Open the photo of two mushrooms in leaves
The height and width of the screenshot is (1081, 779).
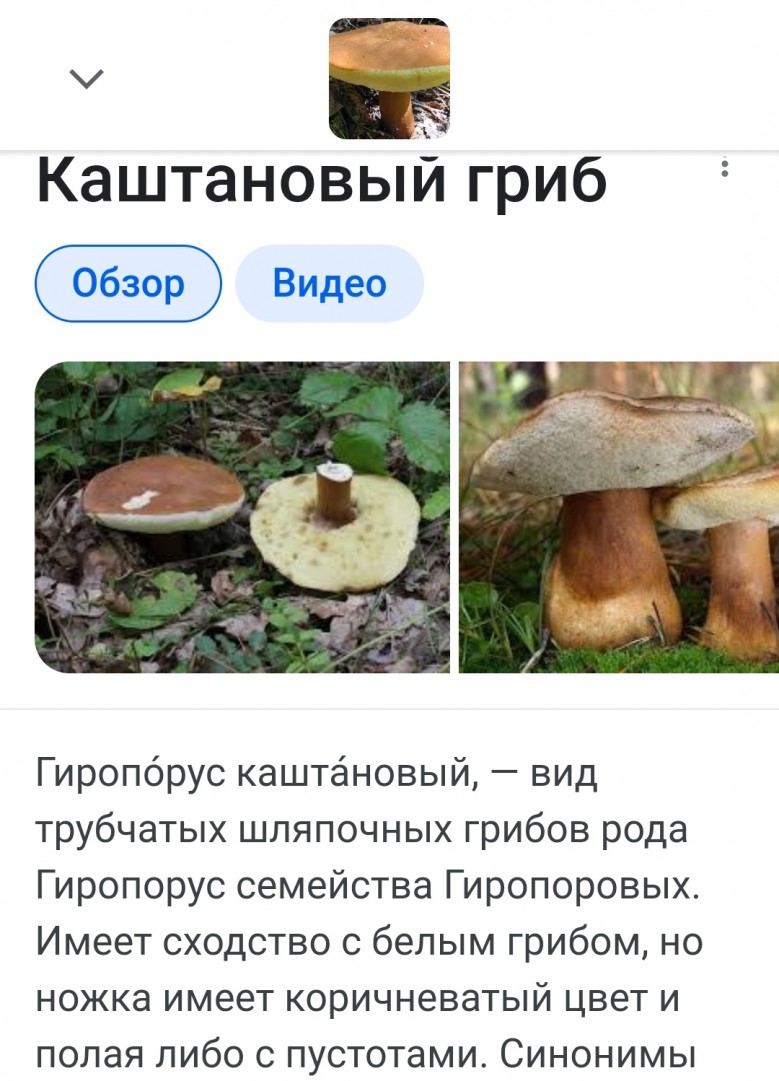pyautogui.click(x=242, y=517)
